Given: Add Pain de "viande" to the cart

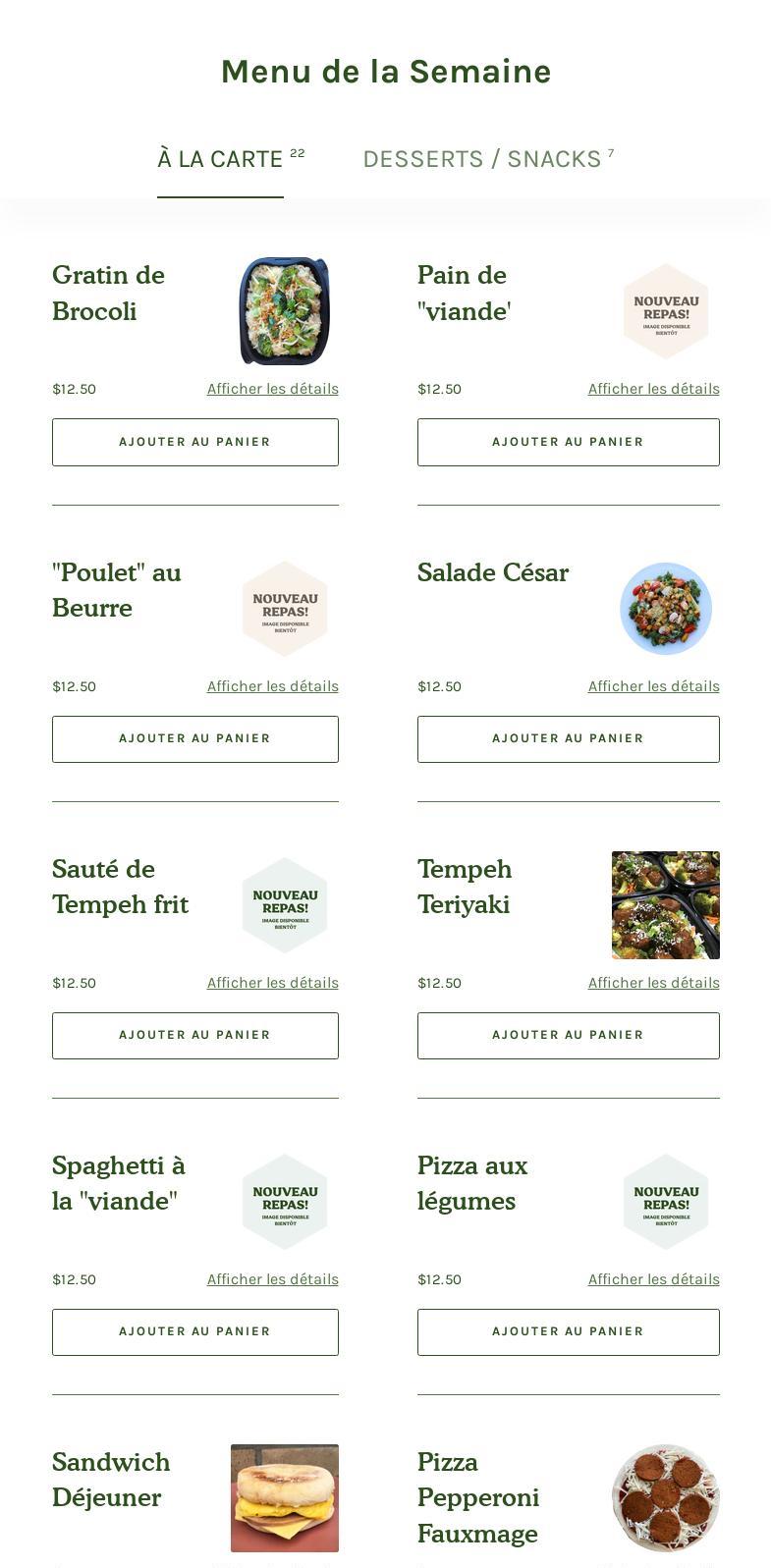Looking at the screenshot, I should [x=568, y=442].
